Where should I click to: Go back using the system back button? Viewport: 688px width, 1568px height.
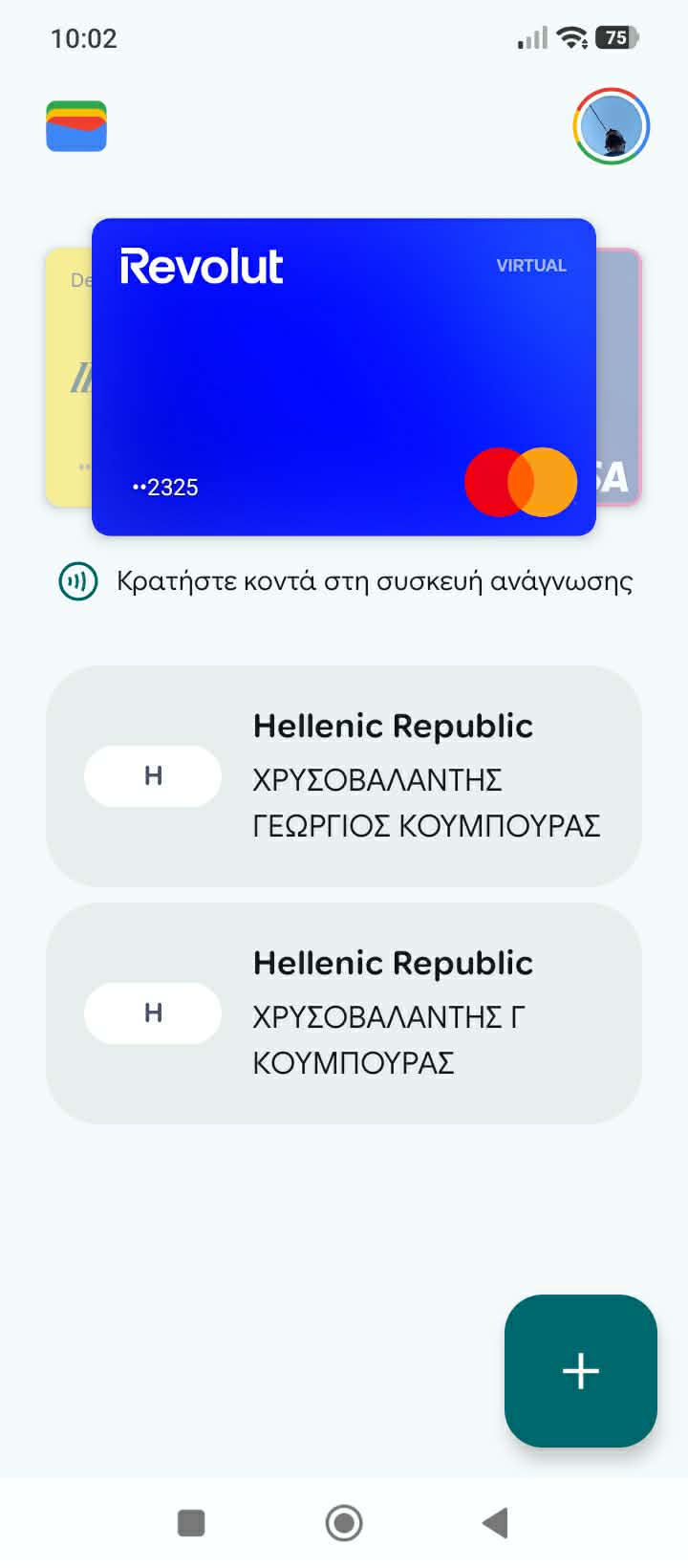pyautogui.click(x=495, y=1522)
